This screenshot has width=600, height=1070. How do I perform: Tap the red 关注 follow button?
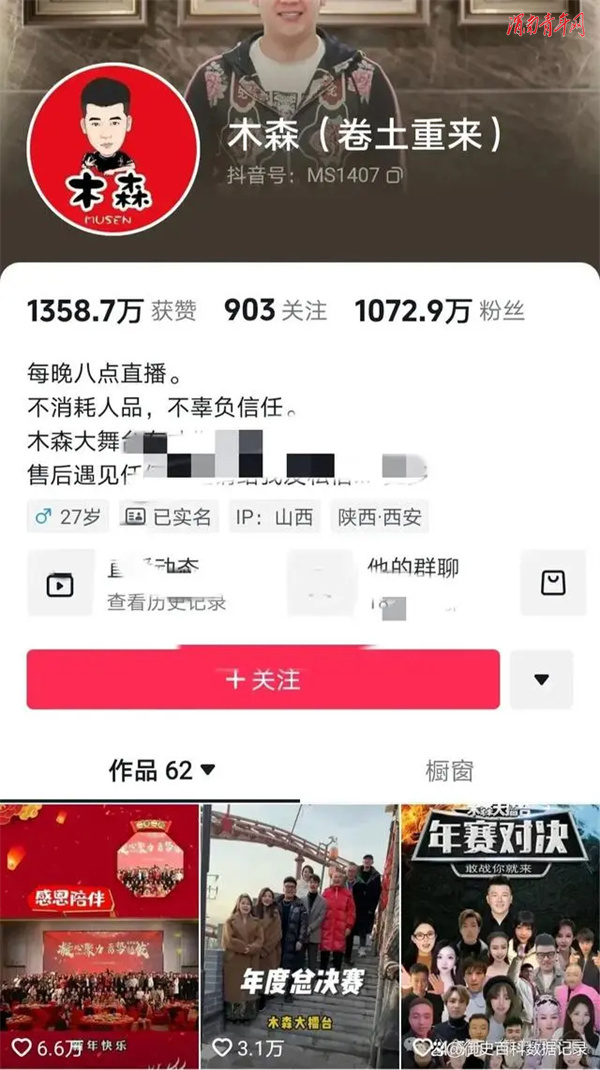click(263, 680)
